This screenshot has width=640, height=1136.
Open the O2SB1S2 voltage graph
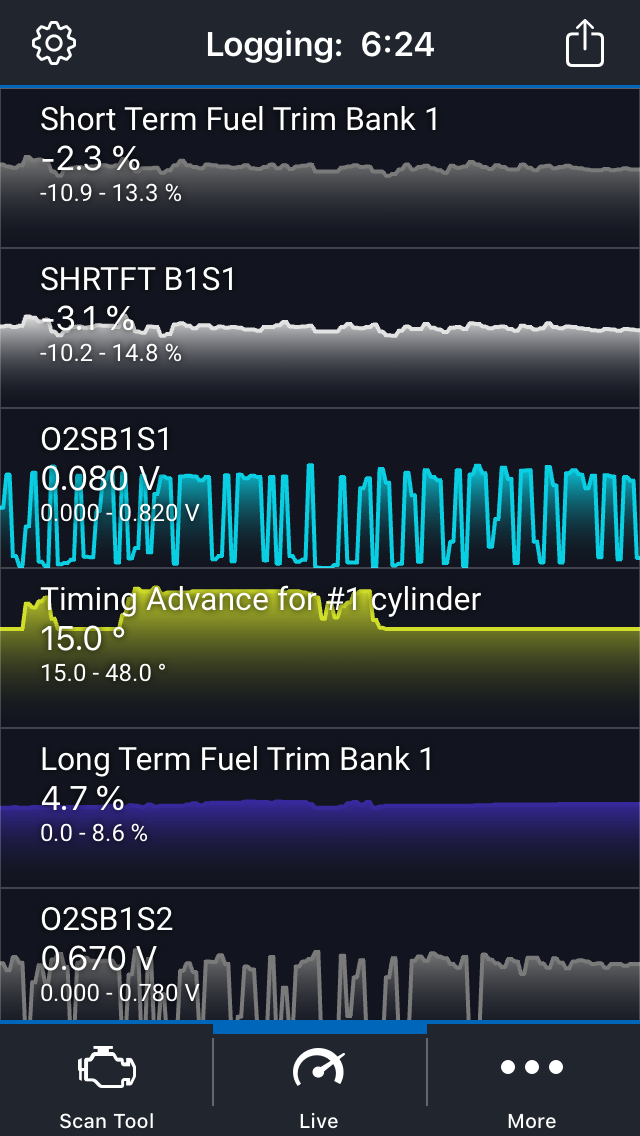(x=320, y=956)
